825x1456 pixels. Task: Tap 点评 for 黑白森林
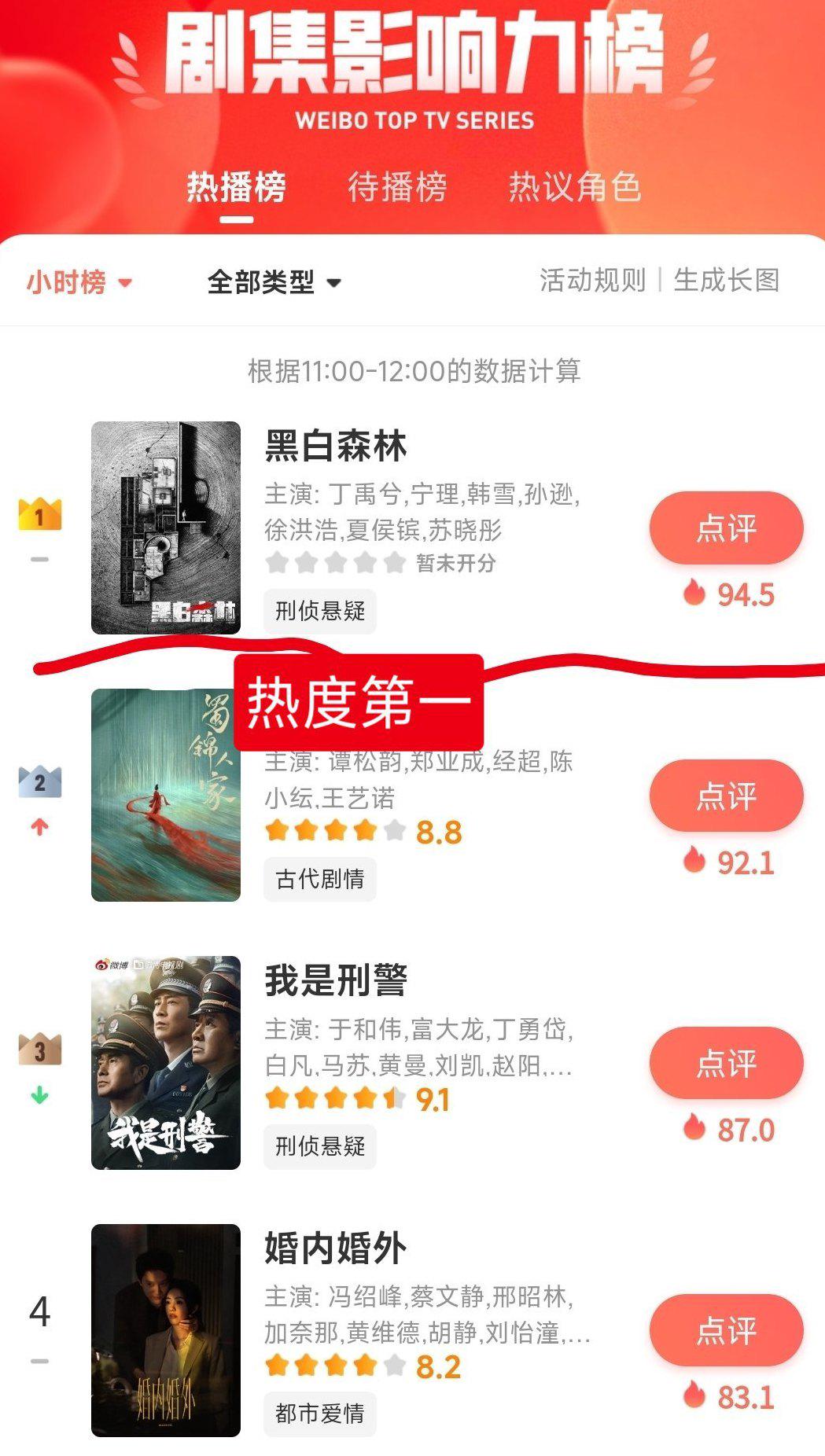click(726, 528)
